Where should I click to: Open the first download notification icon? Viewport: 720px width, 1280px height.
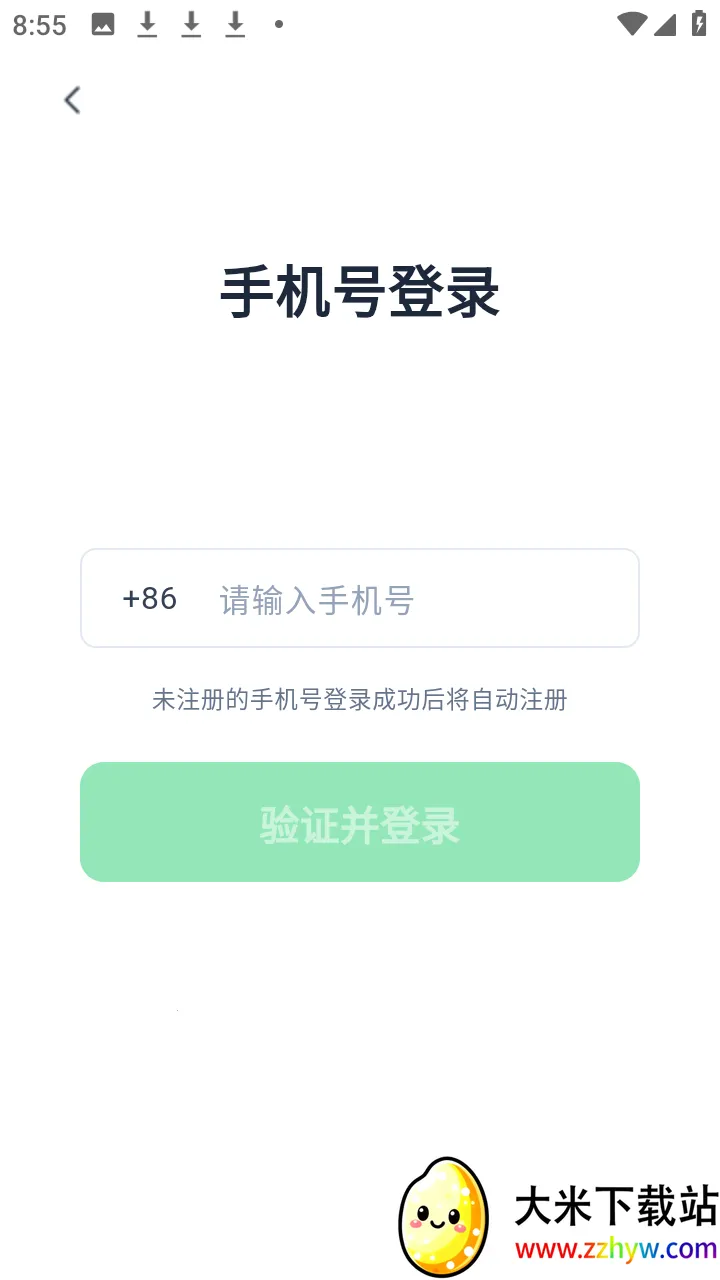pos(146,24)
